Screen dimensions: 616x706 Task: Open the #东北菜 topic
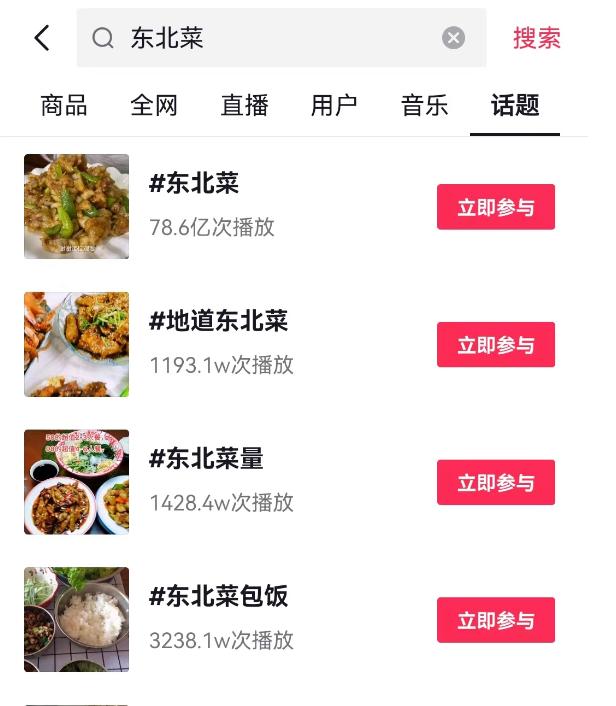click(x=195, y=184)
